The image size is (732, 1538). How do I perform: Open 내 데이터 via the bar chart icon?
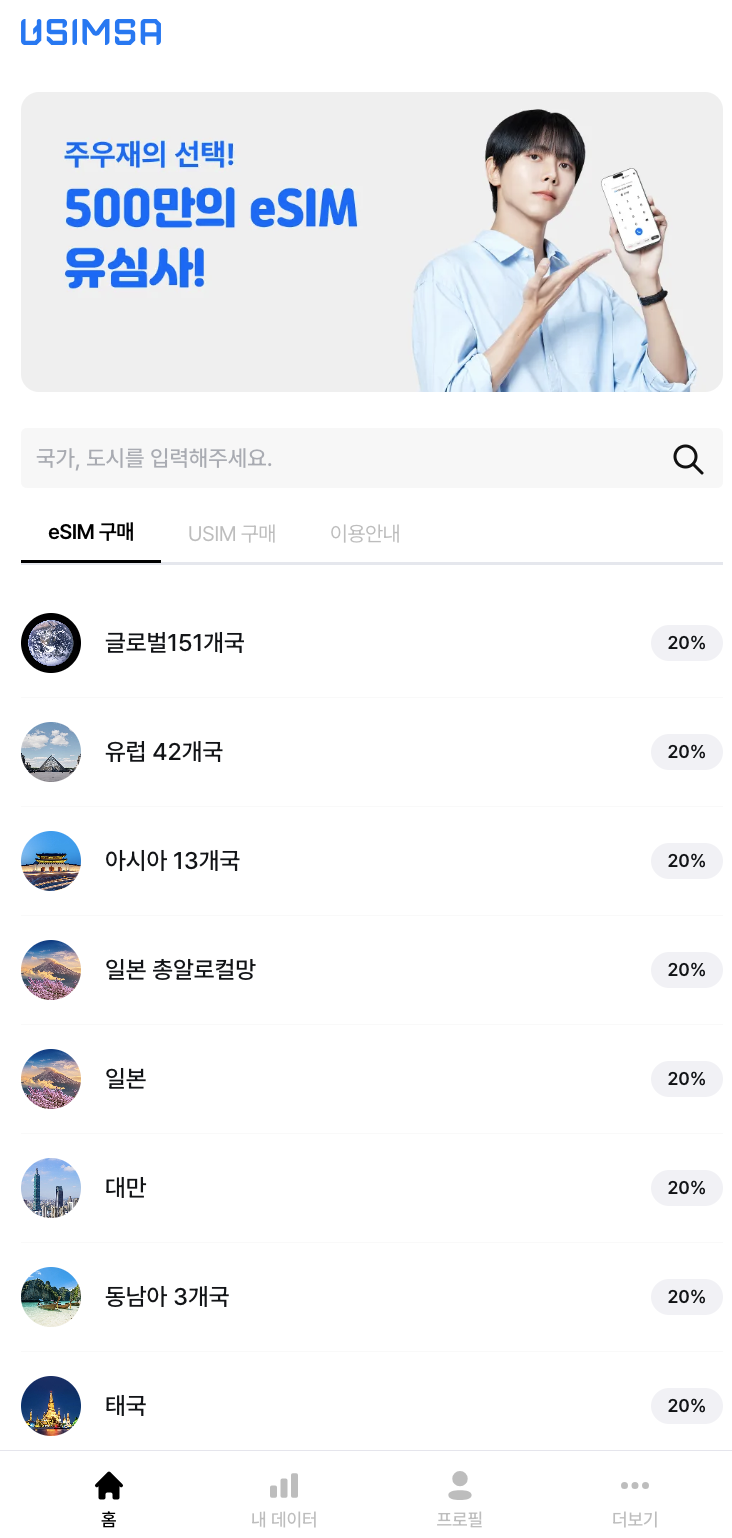pos(284,1485)
